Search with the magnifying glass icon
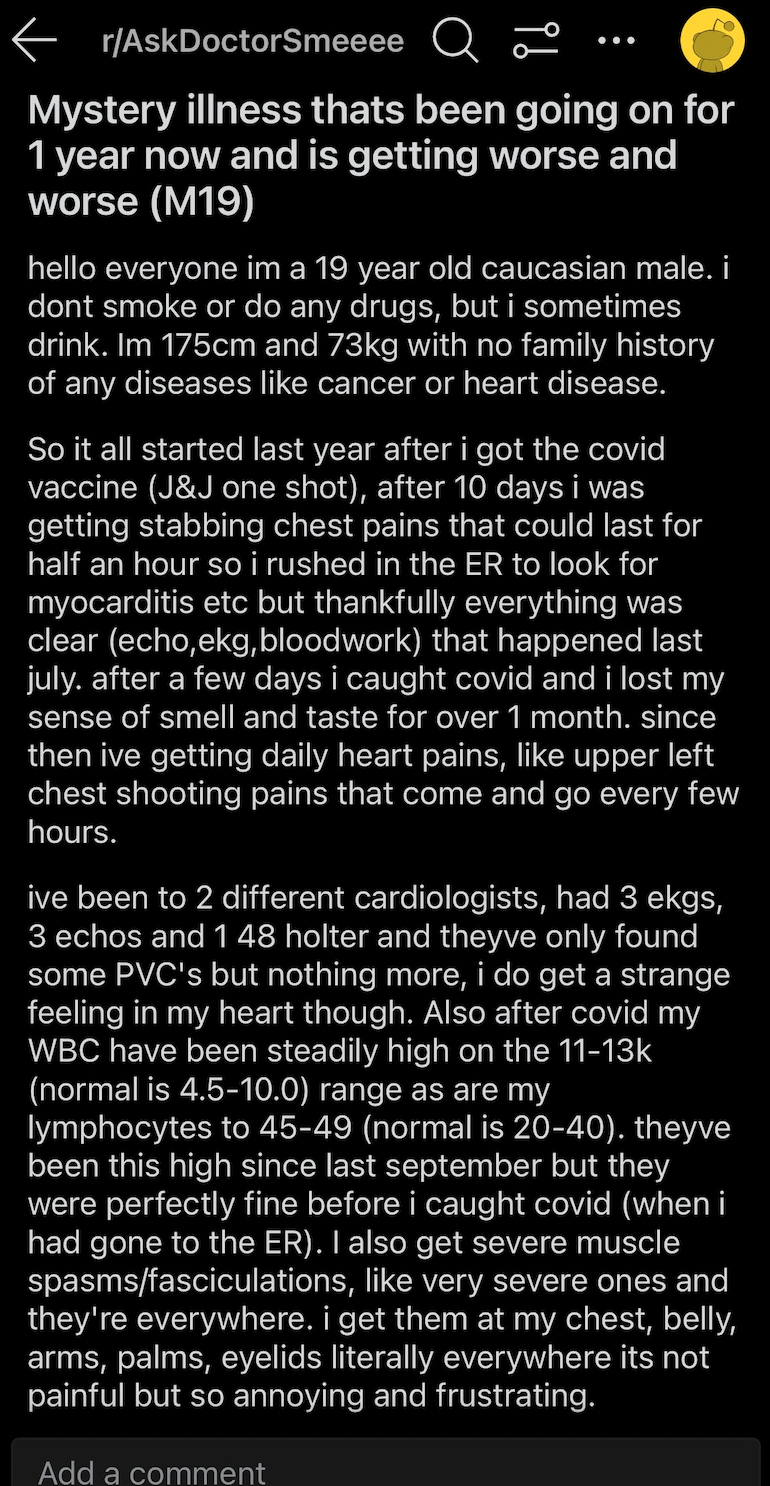Viewport: 770px width, 1486px height. pyautogui.click(x=456, y=42)
